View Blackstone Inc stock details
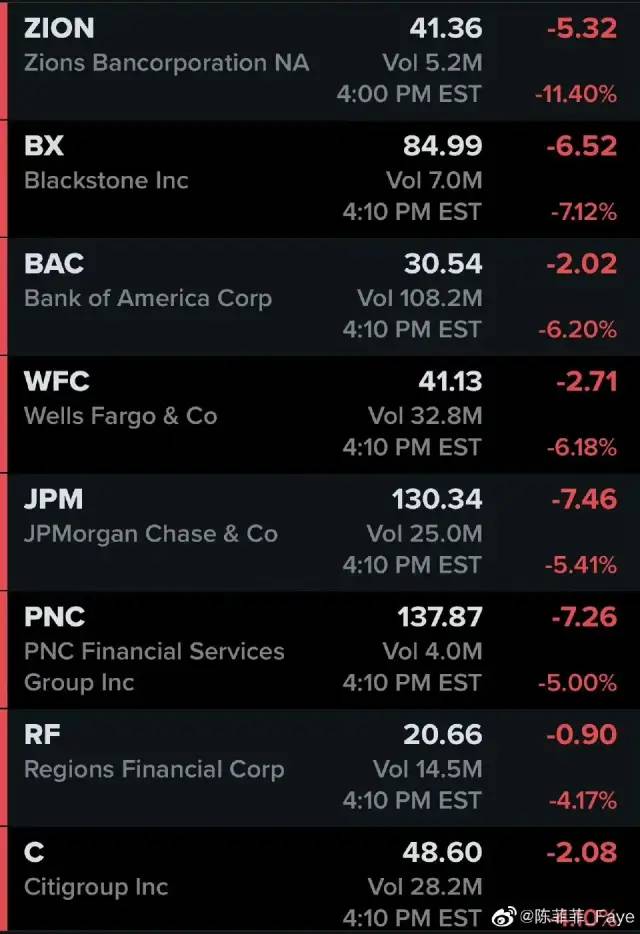Viewport: 640px width, 934px height. click(320, 179)
